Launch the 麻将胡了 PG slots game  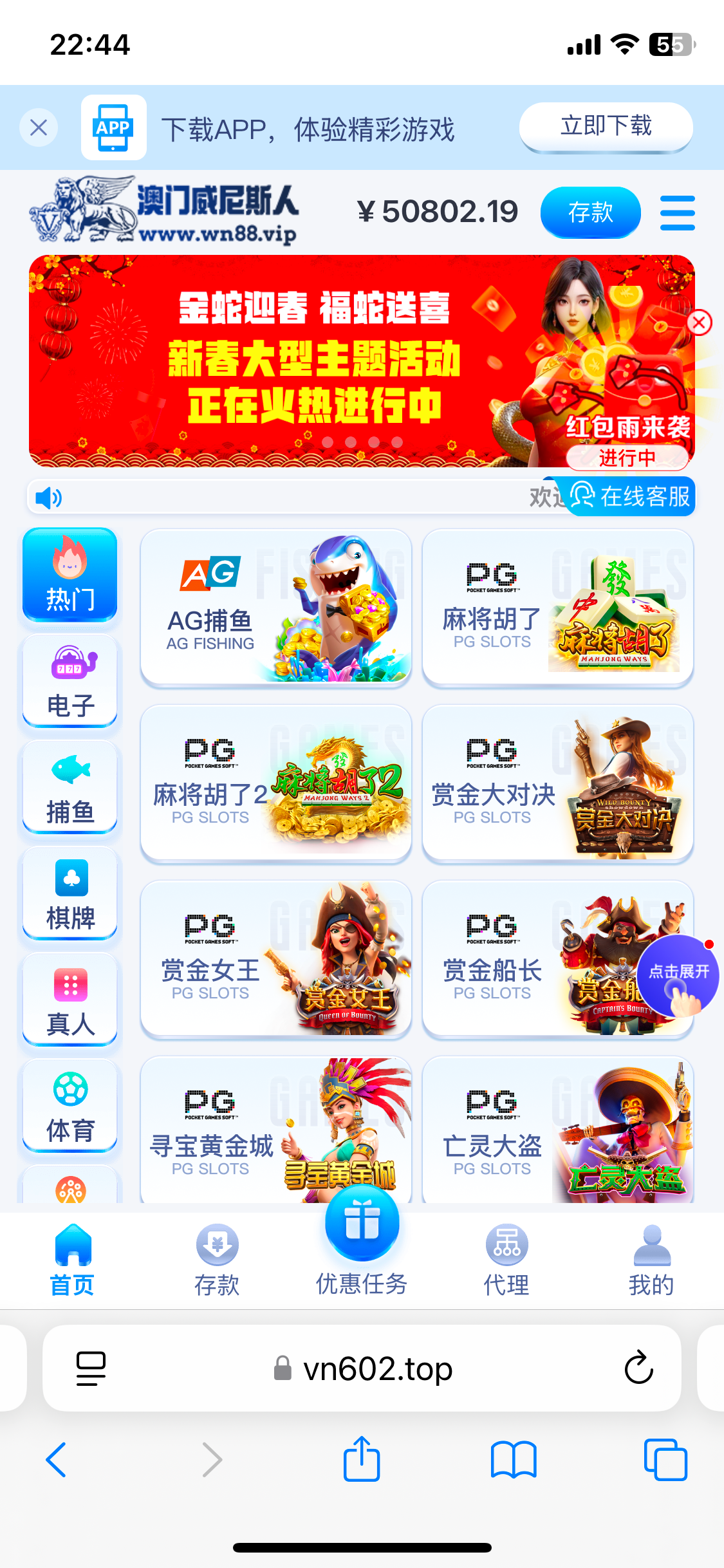(x=557, y=607)
